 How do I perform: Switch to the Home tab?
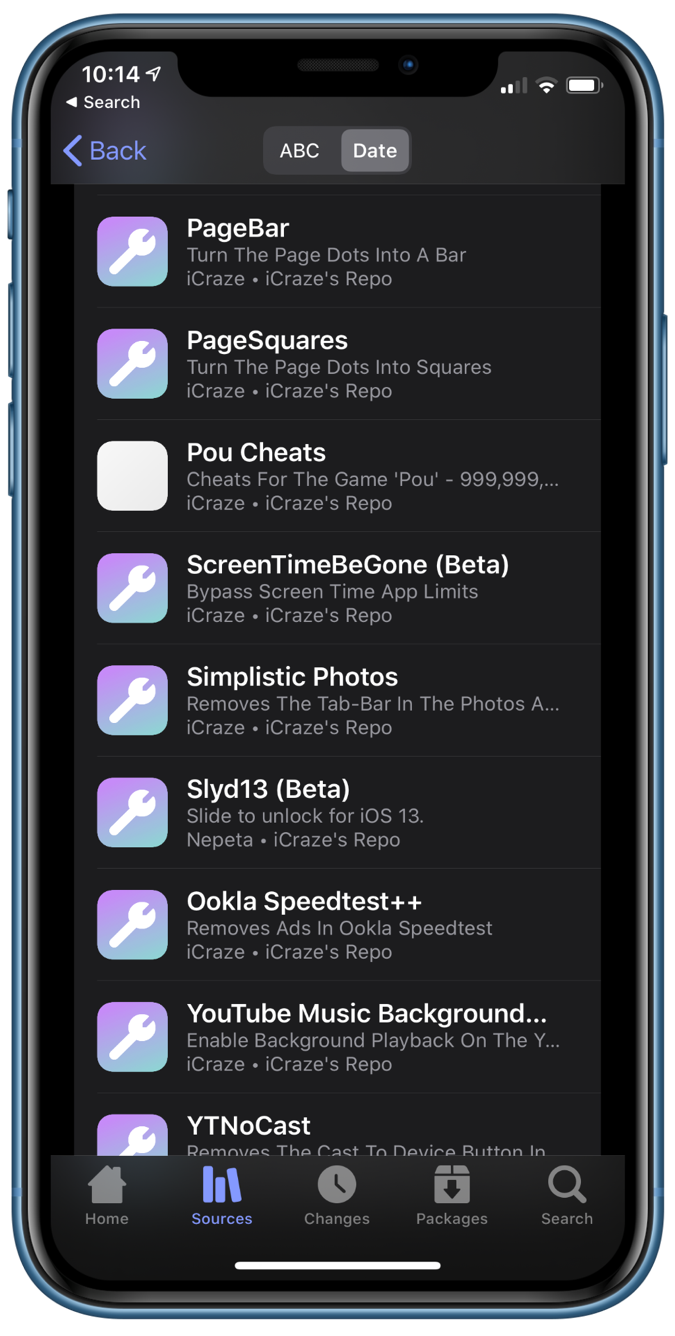click(107, 1196)
